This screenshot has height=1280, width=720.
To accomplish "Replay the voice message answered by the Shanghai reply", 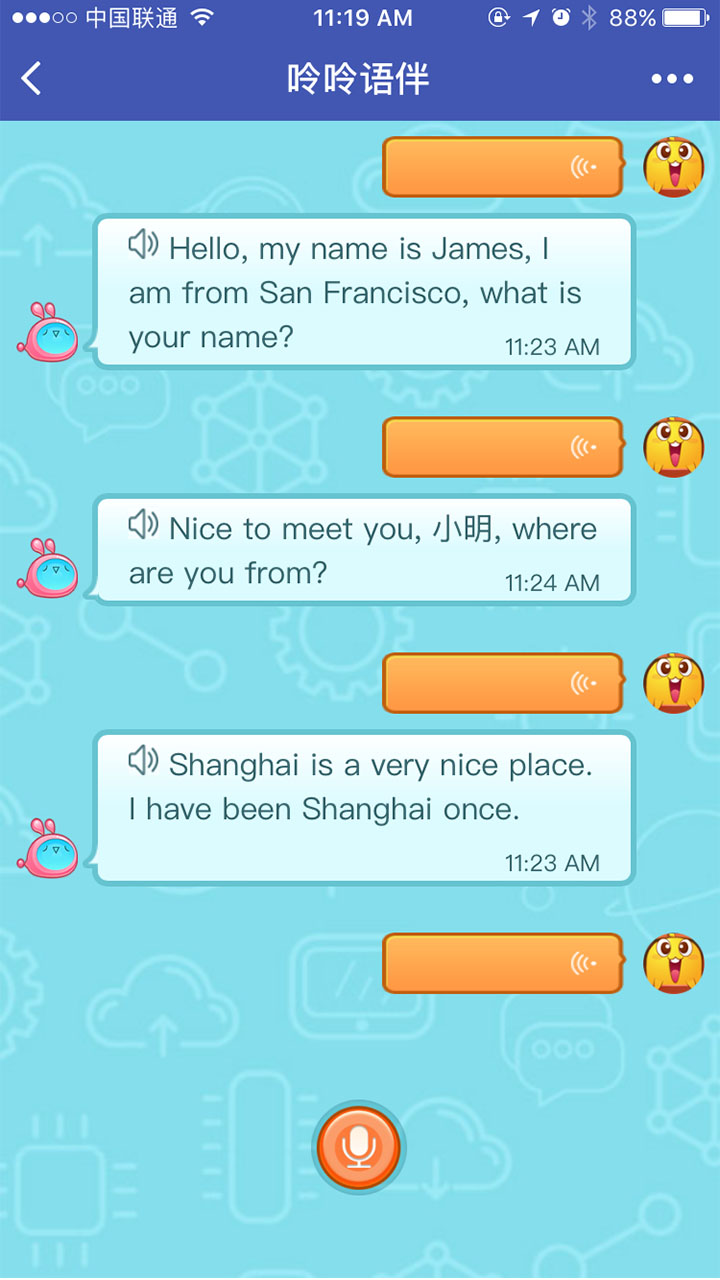I will [x=502, y=683].
